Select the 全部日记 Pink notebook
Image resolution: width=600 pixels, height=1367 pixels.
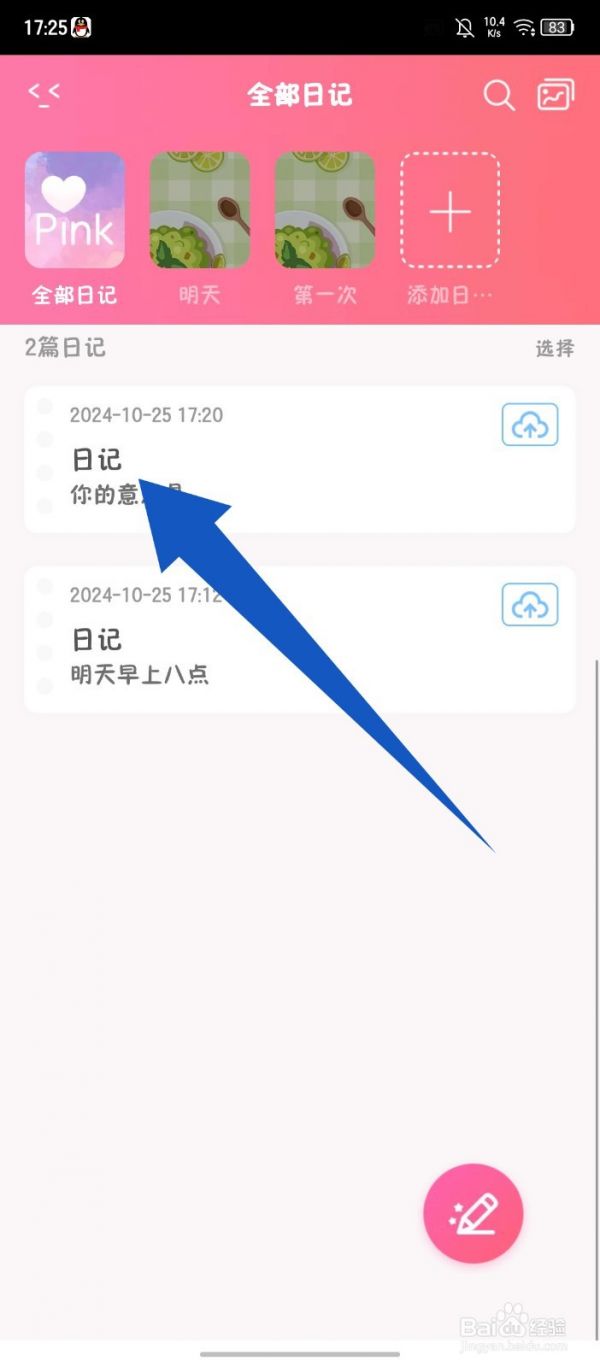tap(75, 212)
